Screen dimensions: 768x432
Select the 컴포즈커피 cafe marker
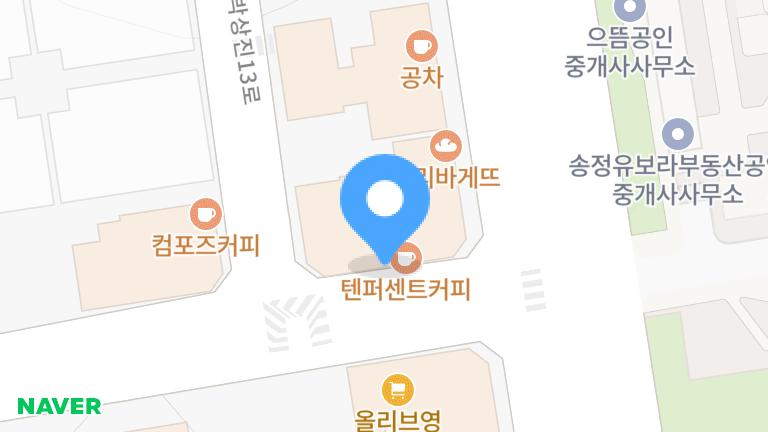205,213
